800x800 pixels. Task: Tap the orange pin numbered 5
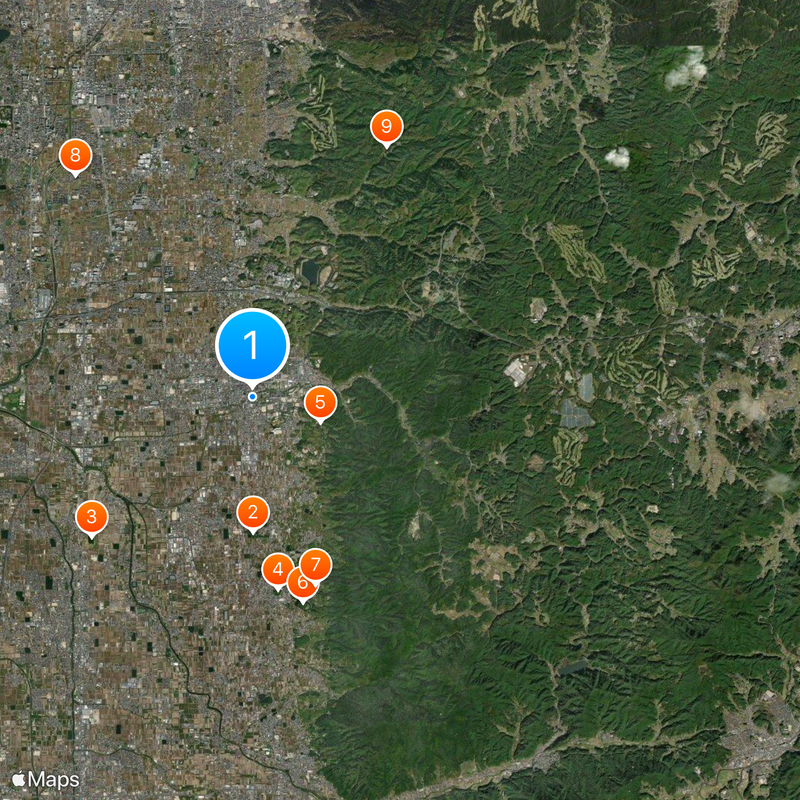tap(320, 403)
